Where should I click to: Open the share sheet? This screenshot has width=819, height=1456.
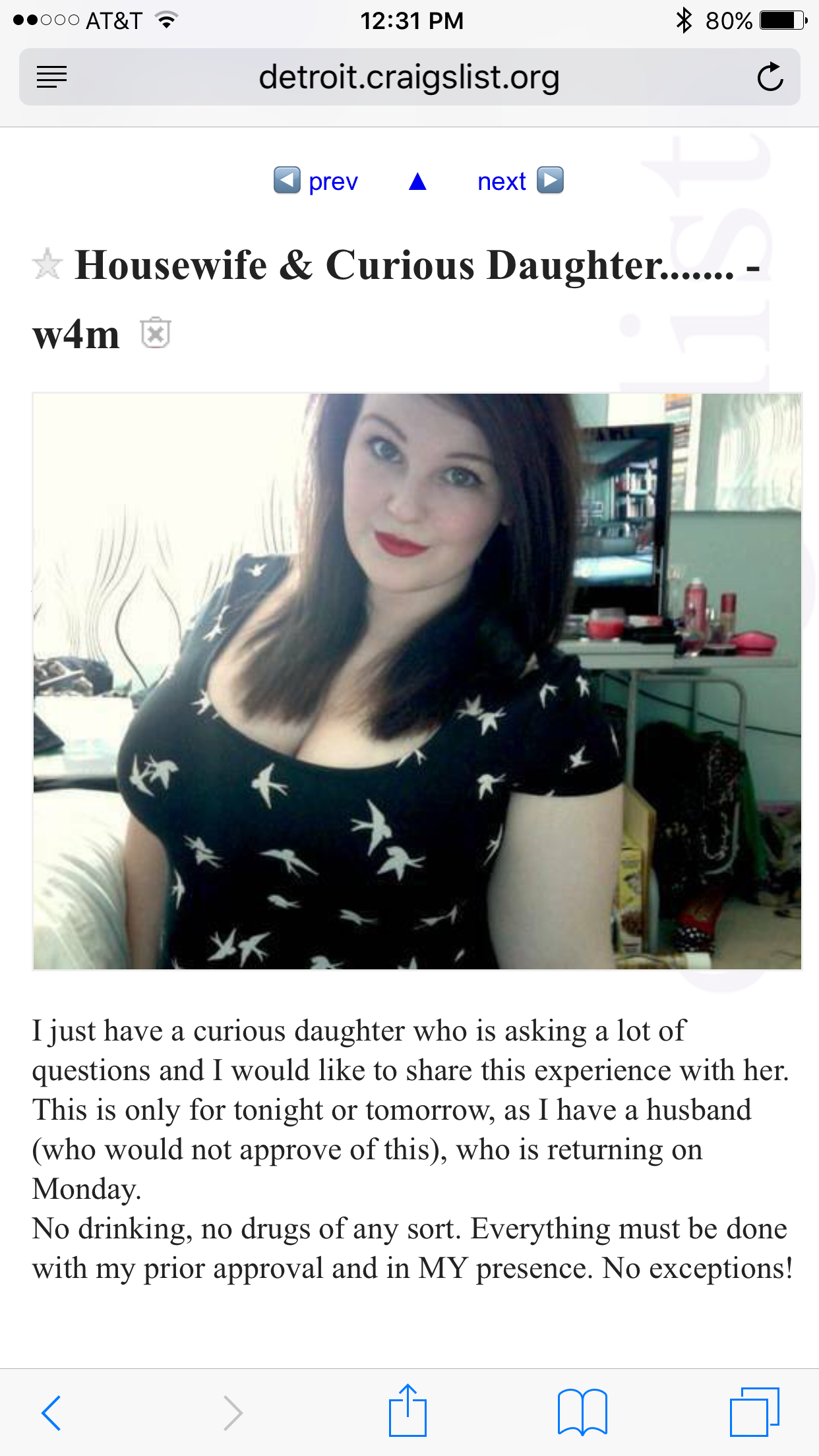[x=408, y=1411]
